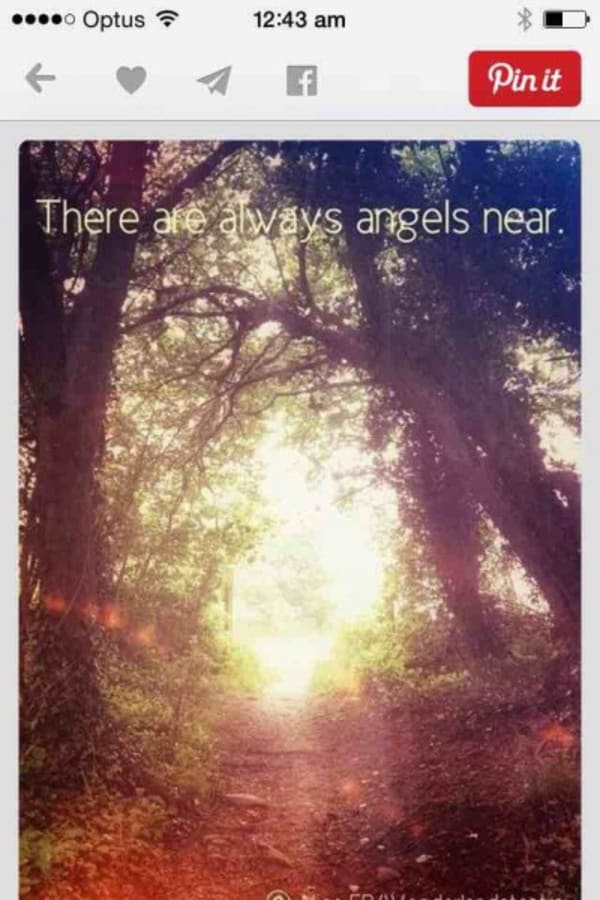Tap the red Pin it button
This screenshot has height=900, width=600.
[524, 79]
